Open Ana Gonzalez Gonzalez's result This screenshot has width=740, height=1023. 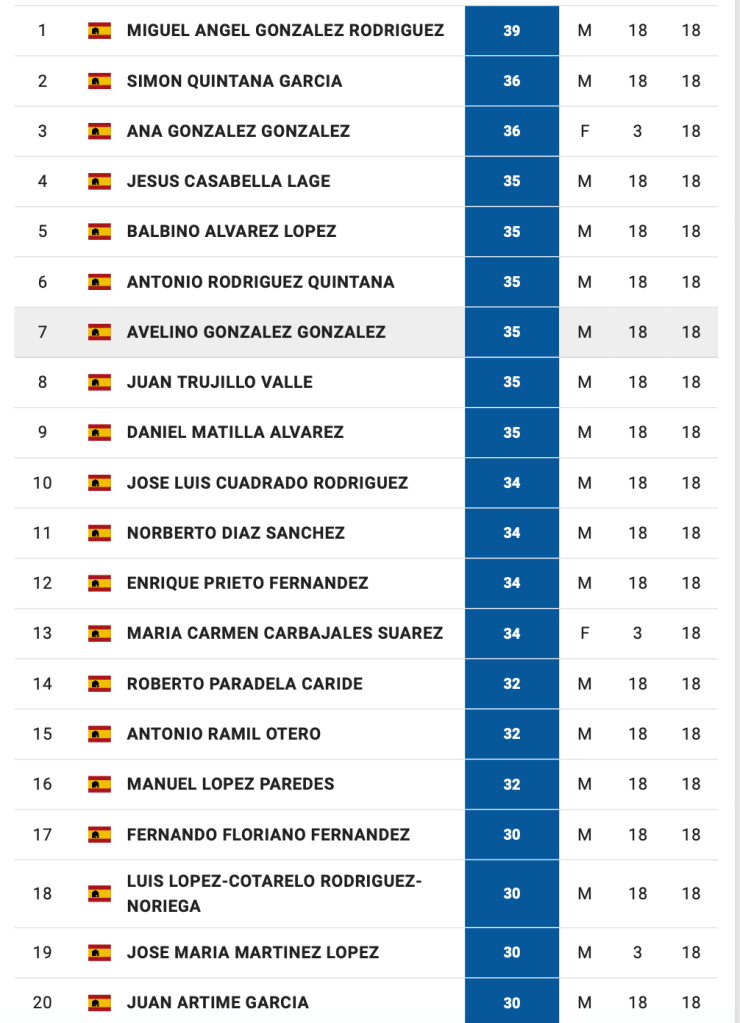(x=238, y=131)
